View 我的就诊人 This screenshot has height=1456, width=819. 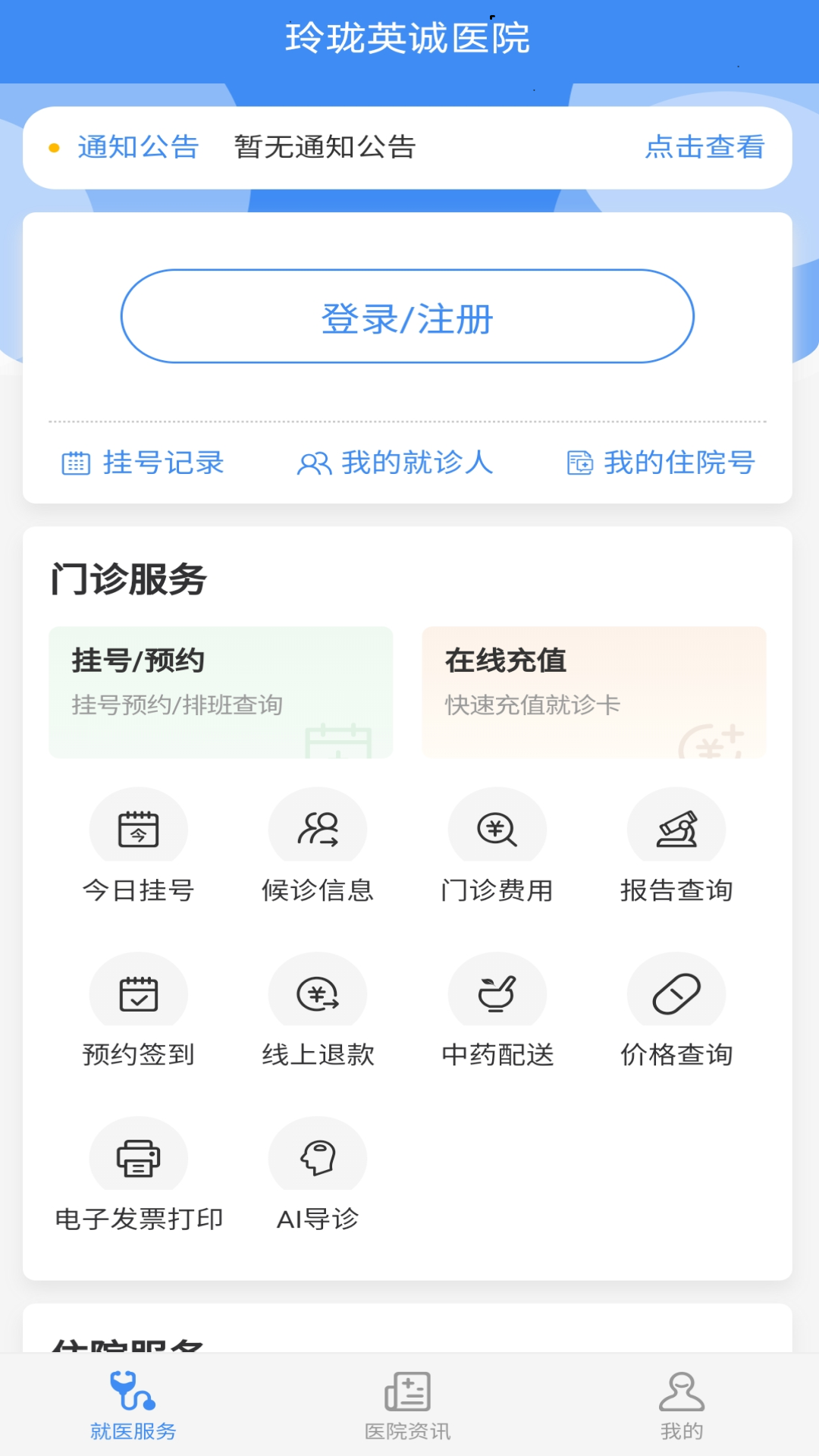395,463
